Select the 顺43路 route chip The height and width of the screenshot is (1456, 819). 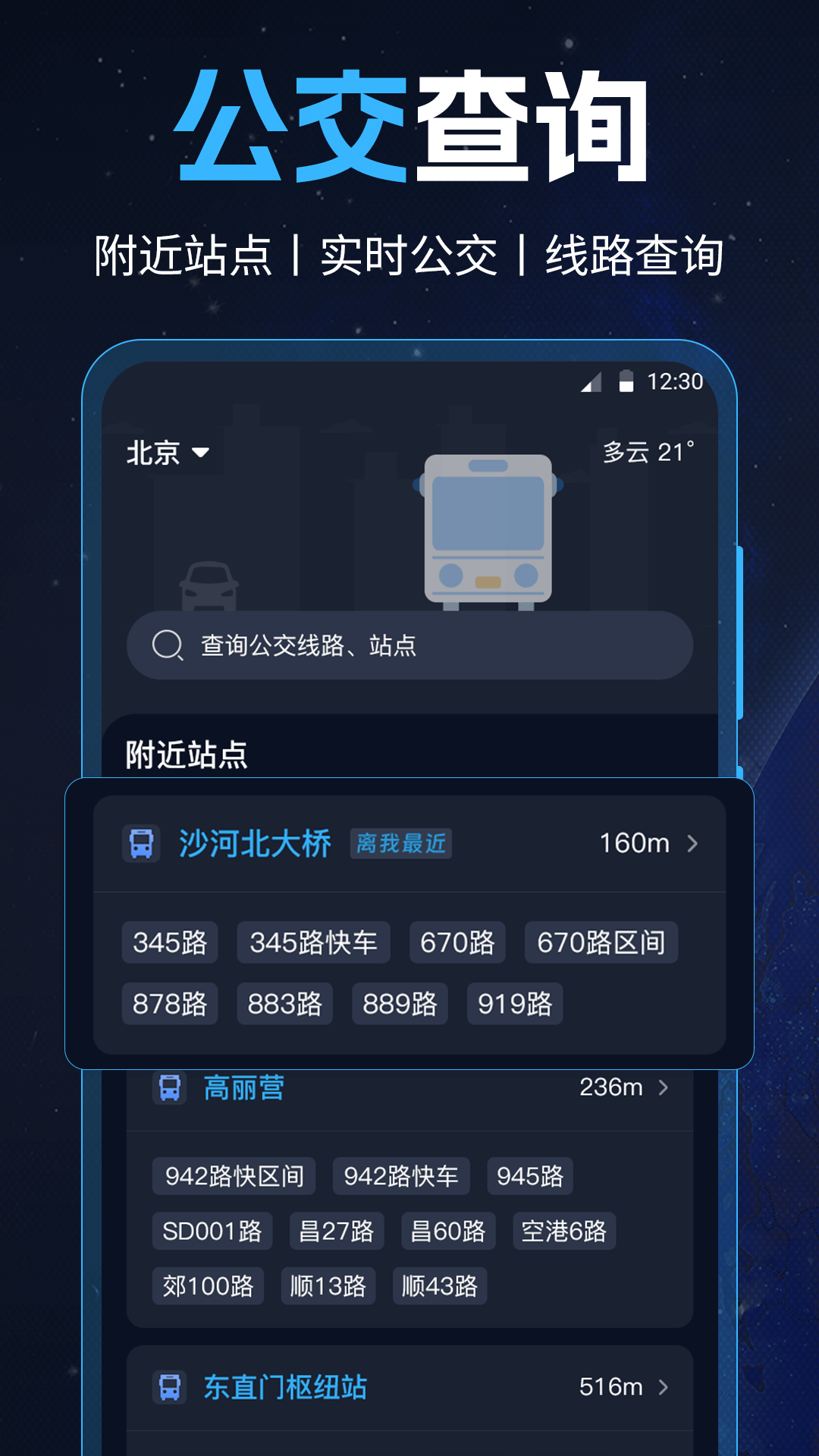click(x=440, y=1285)
